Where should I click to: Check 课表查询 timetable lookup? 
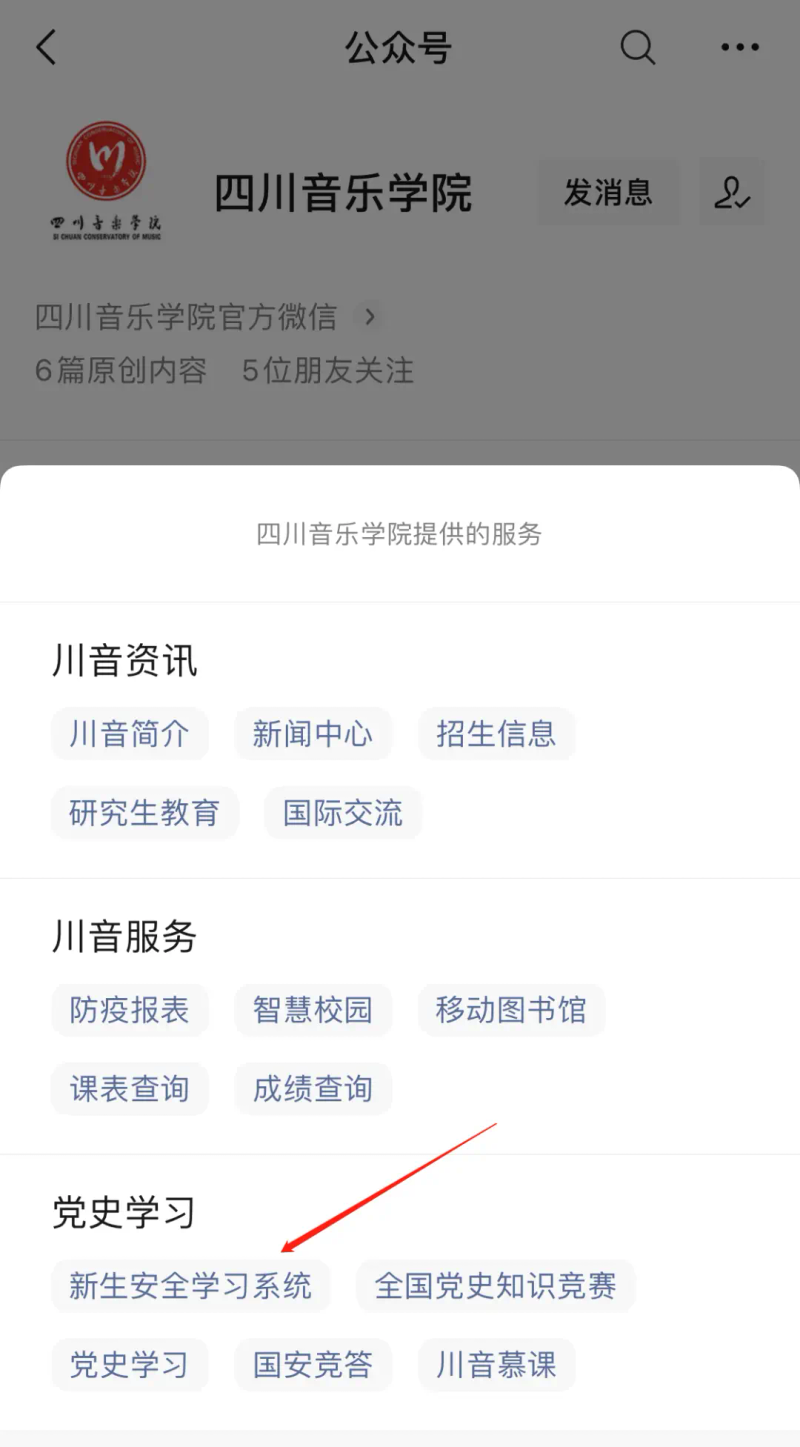[130, 1089]
